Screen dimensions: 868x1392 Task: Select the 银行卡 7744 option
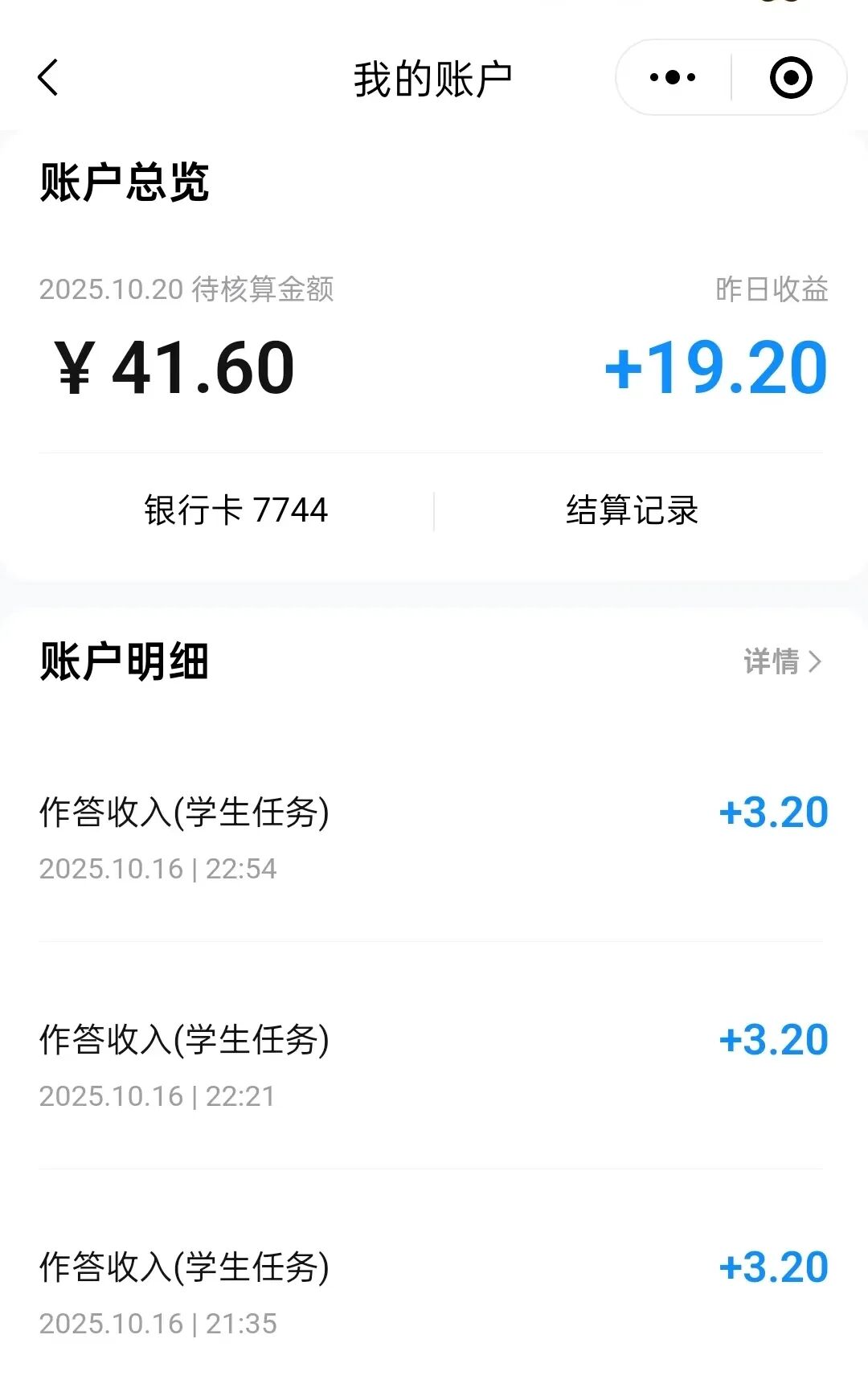coord(235,511)
